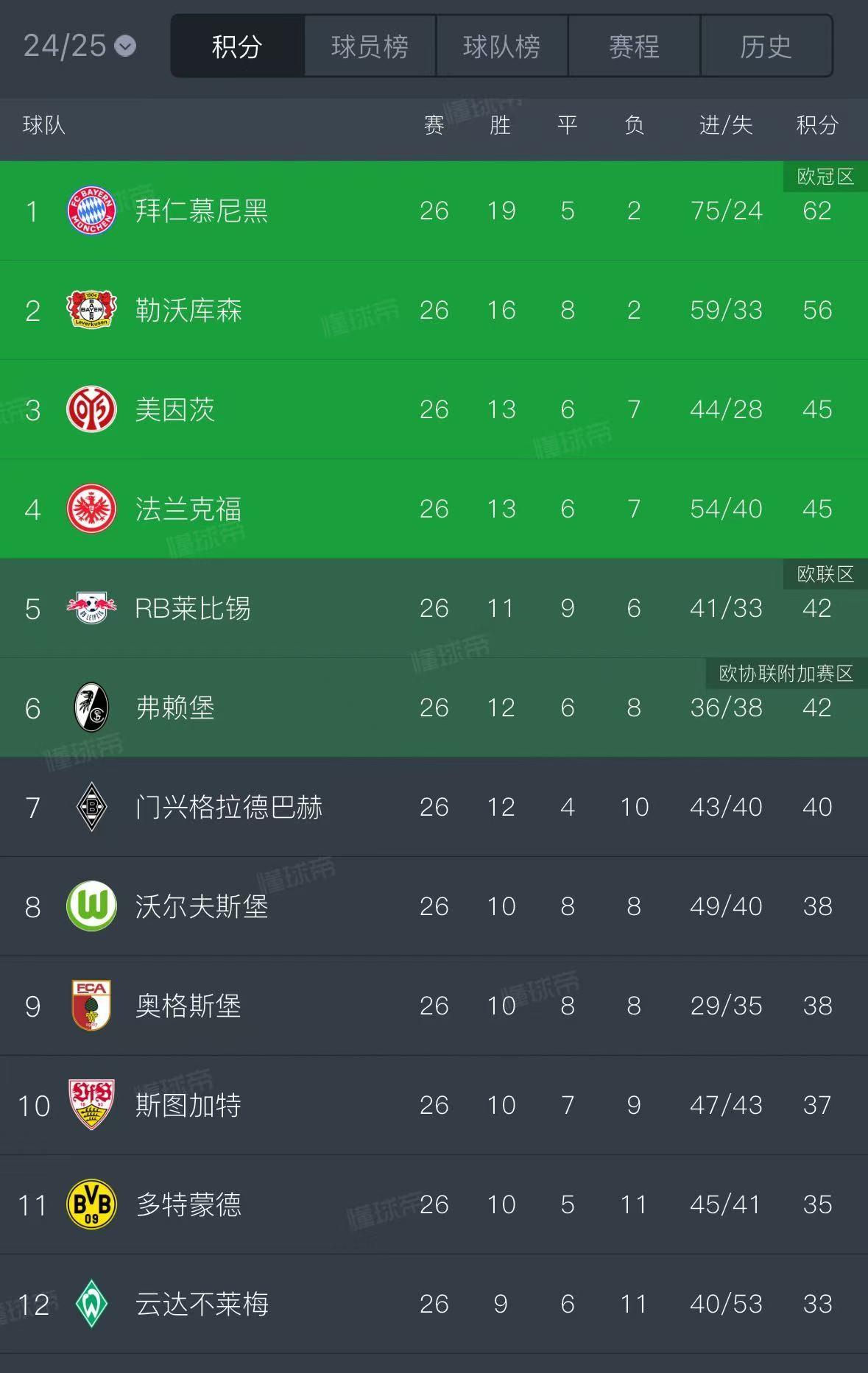
Task: View 门兴格拉德巴赫 team page
Action: [228, 807]
